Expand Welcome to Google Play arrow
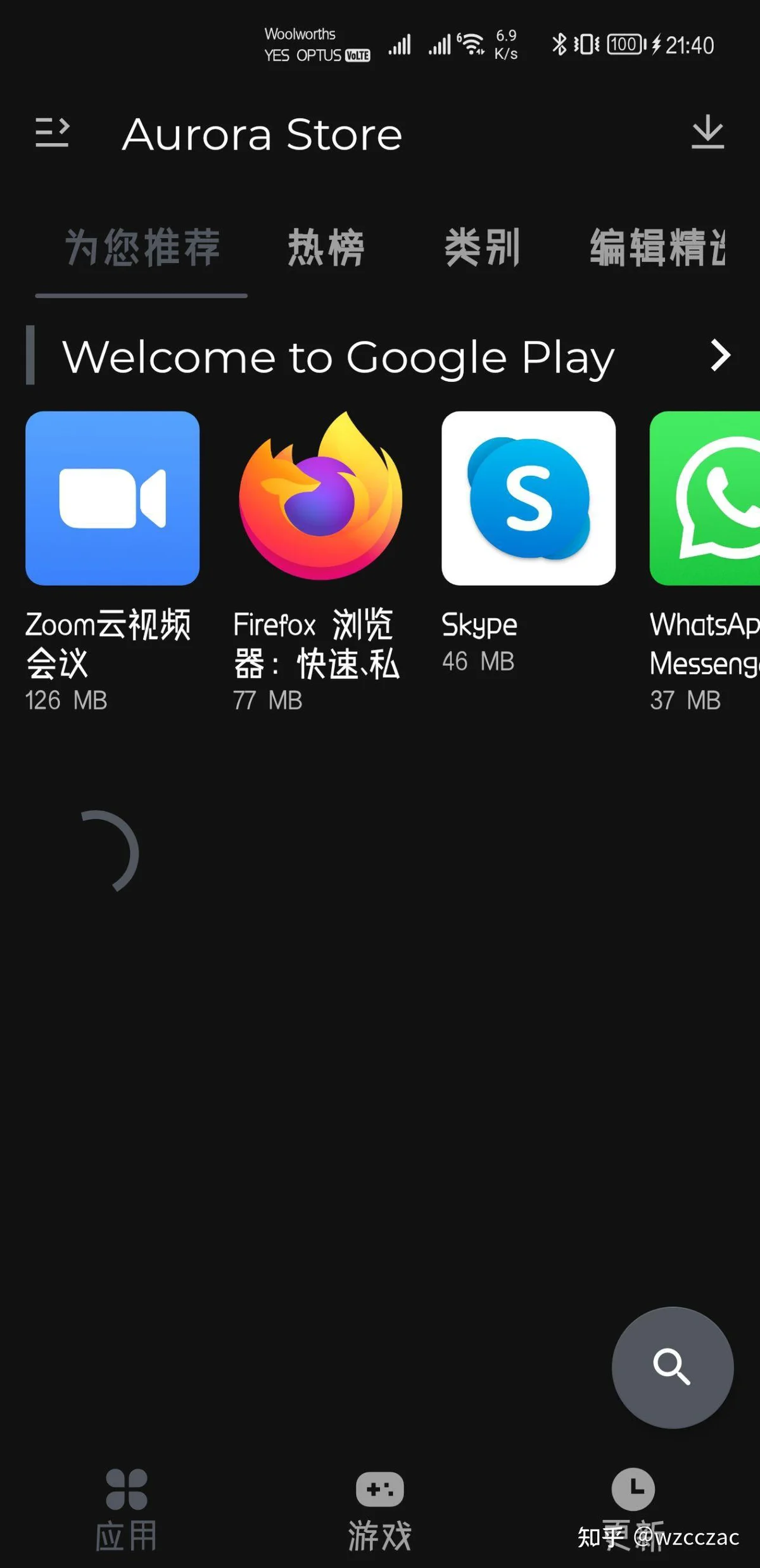 tap(719, 355)
